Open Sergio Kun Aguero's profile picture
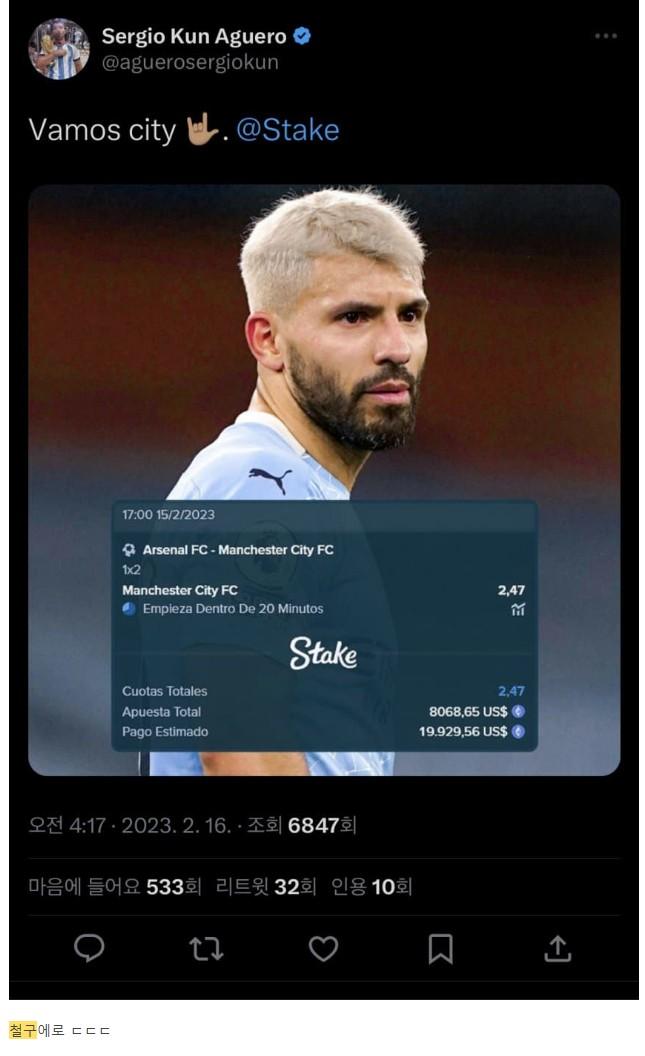Screen dimensions: 645x1056 coord(59,48)
